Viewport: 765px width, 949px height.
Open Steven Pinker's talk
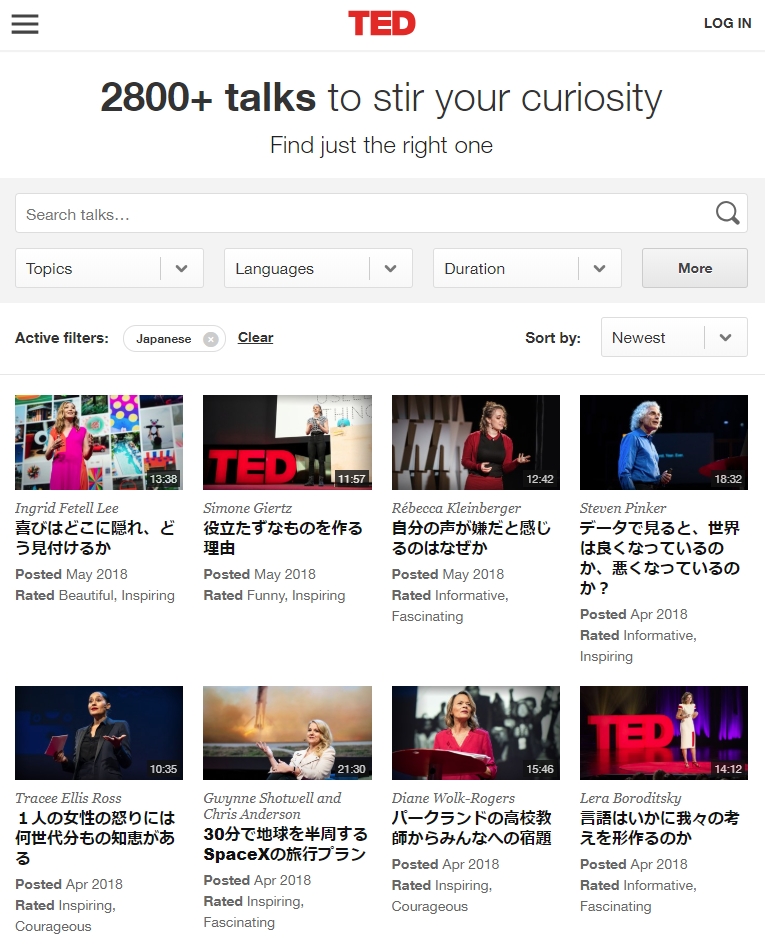click(x=663, y=442)
